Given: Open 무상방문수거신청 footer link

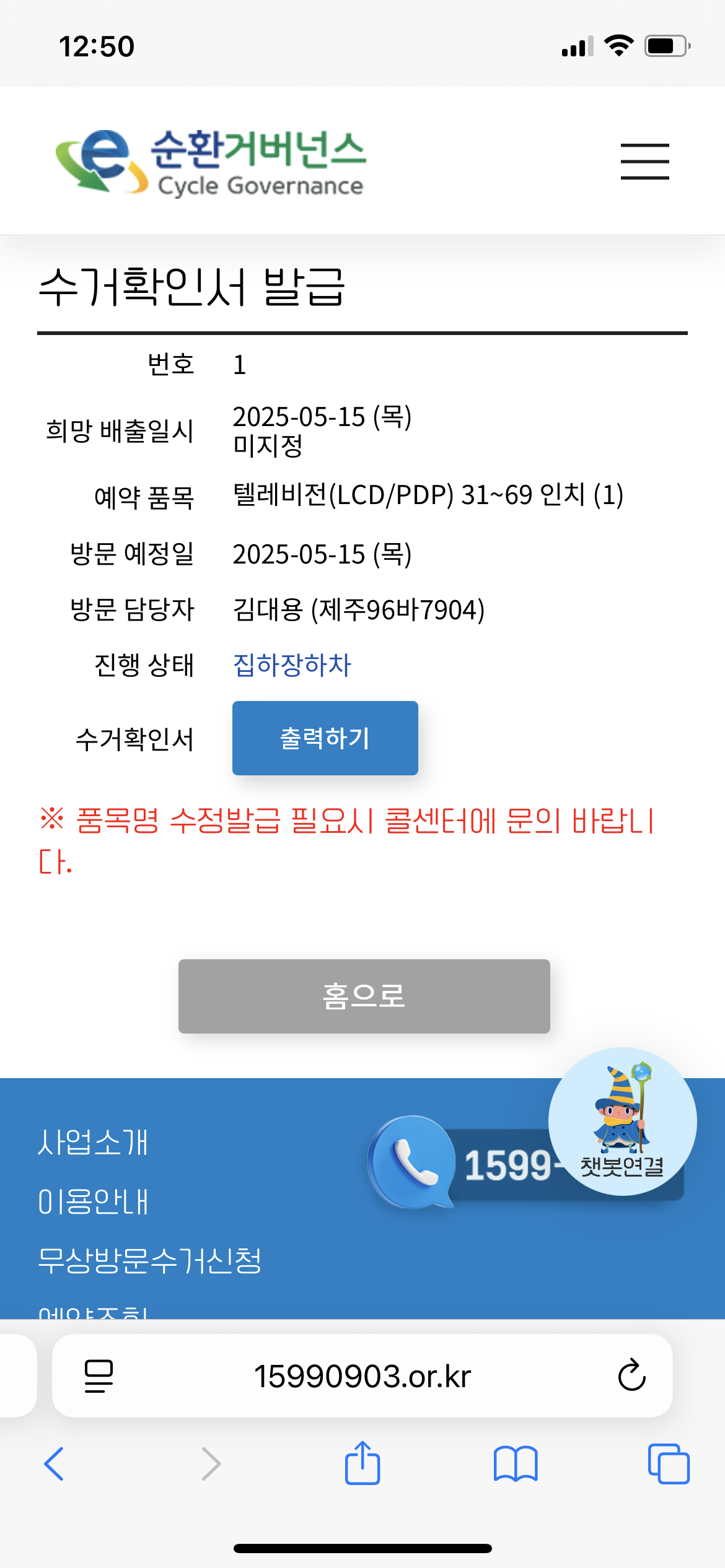Looking at the screenshot, I should [x=149, y=1261].
